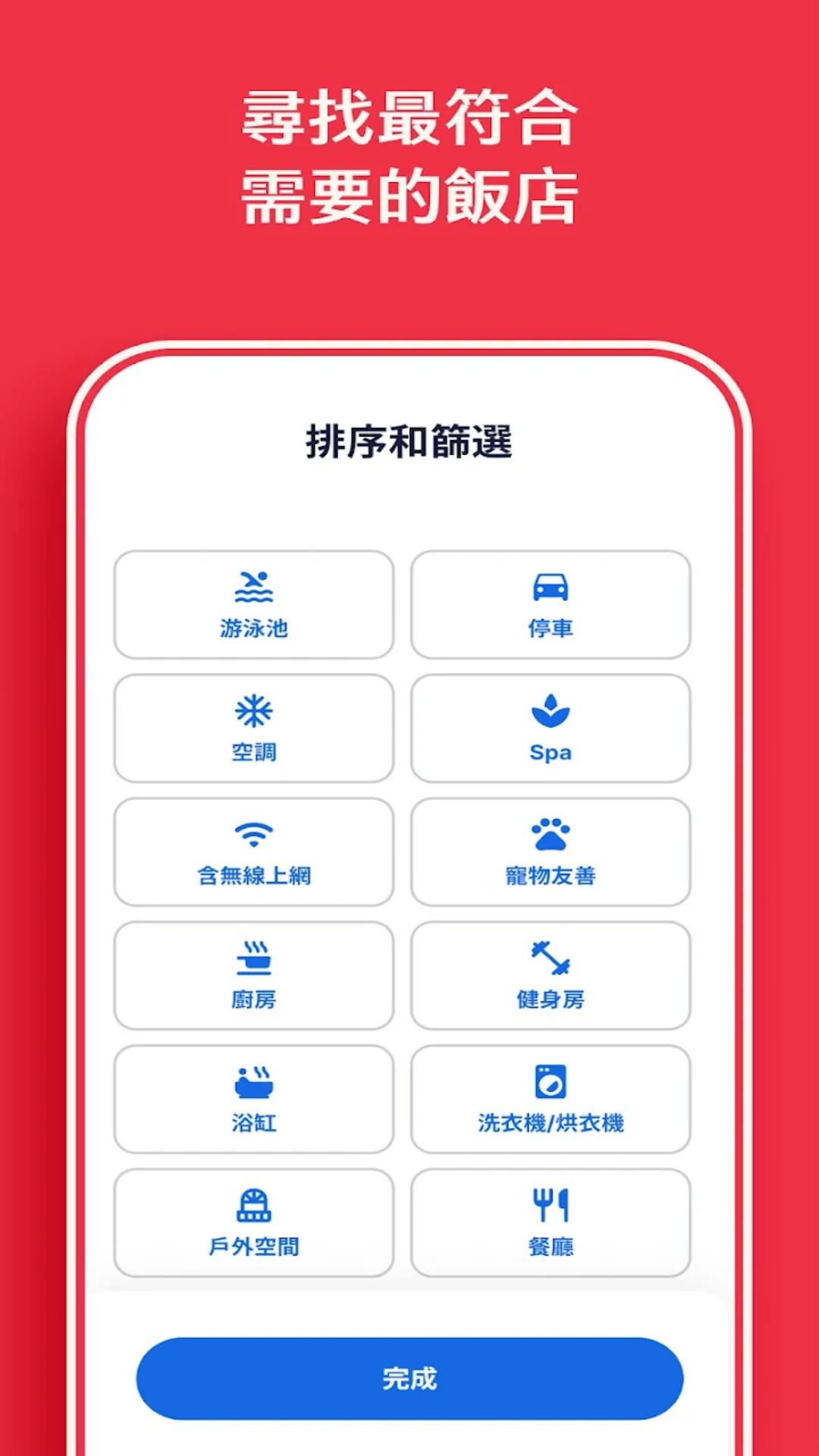The width and height of the screenshot is (819, 1456).
Task: Click the dumbbell gym icon
Action: 551,959
